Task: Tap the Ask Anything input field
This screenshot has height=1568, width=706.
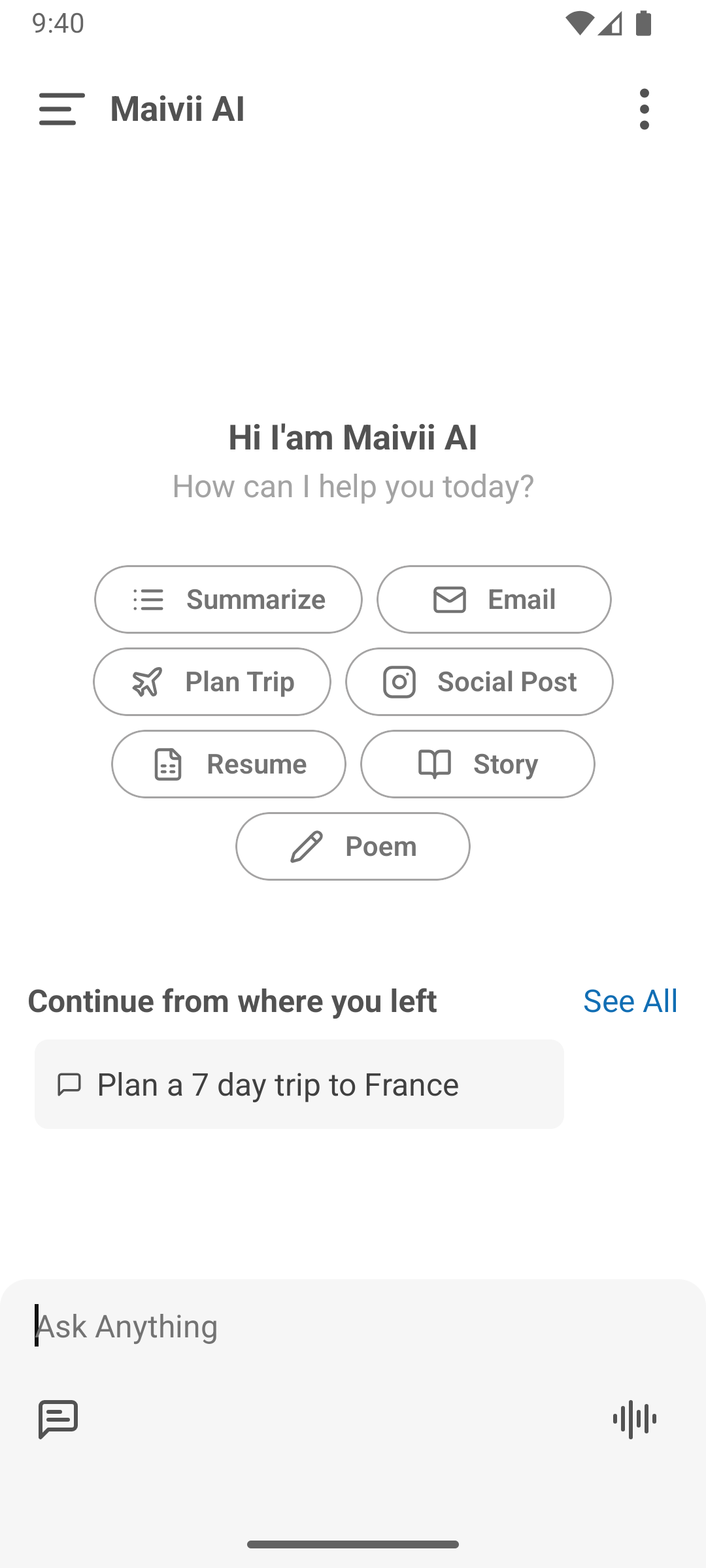Action: (x=261, y=1325)
